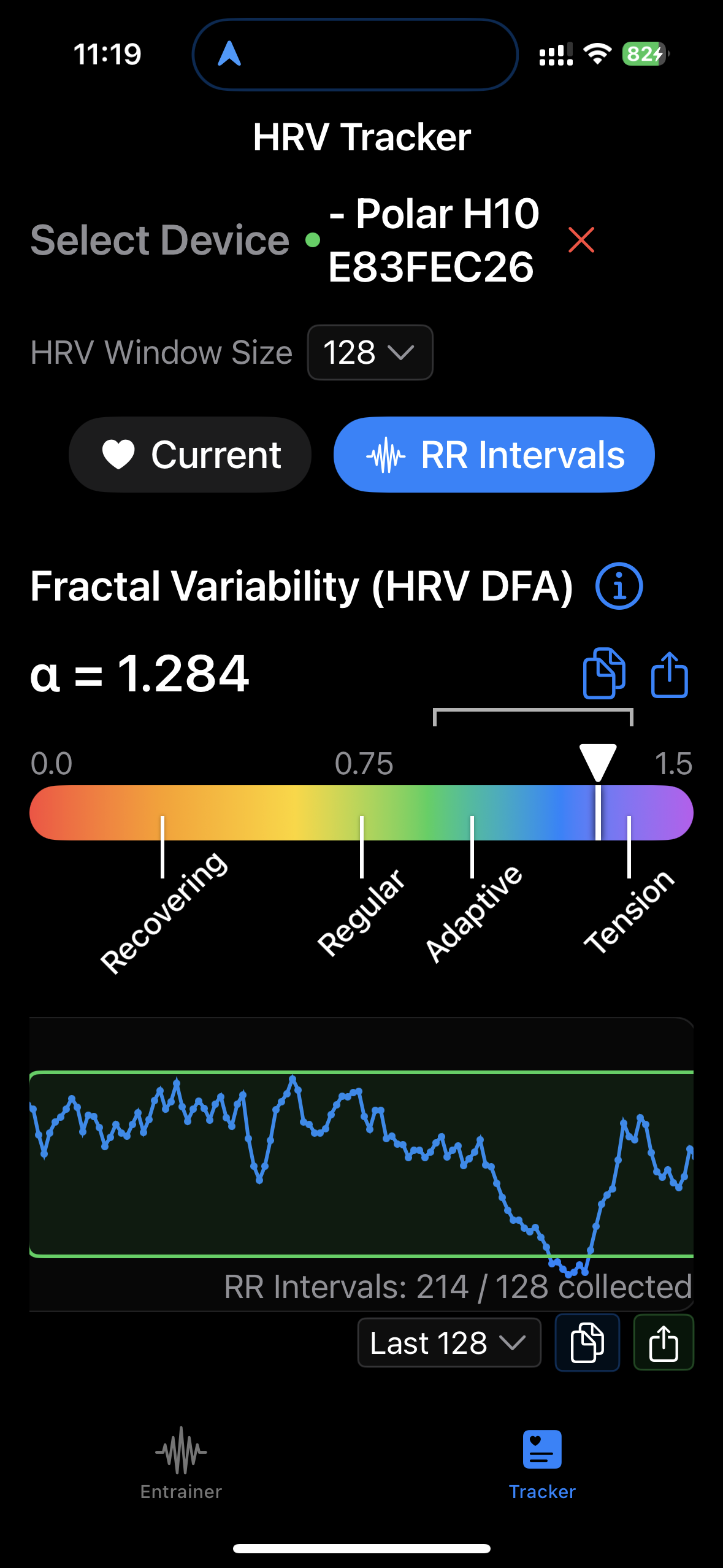723x1568 pixels.
Task: Expand the HRV Window Size dropdown
Action: [370, 353]
